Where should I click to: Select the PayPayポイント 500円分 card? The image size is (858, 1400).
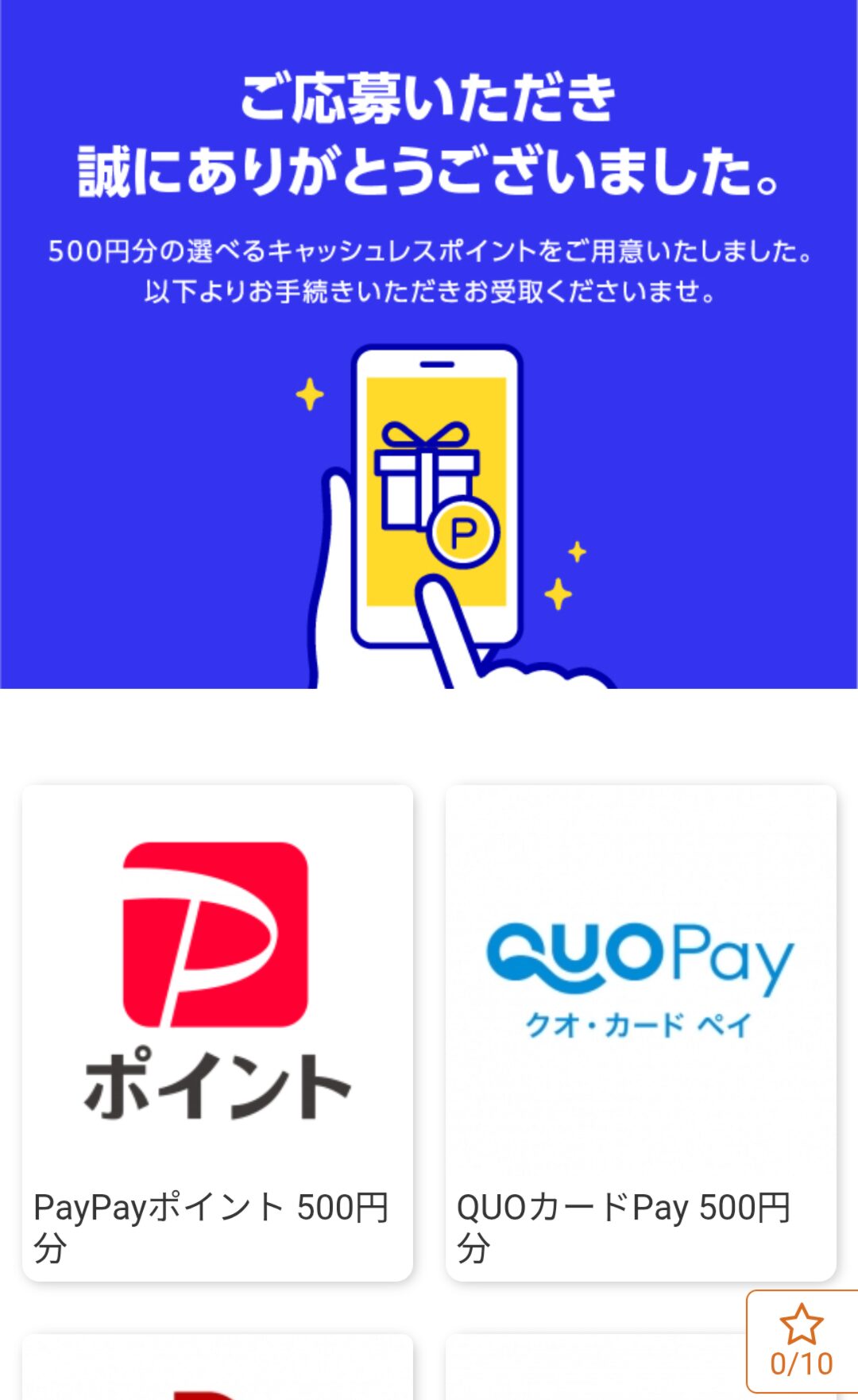(x=217, y=1031)
